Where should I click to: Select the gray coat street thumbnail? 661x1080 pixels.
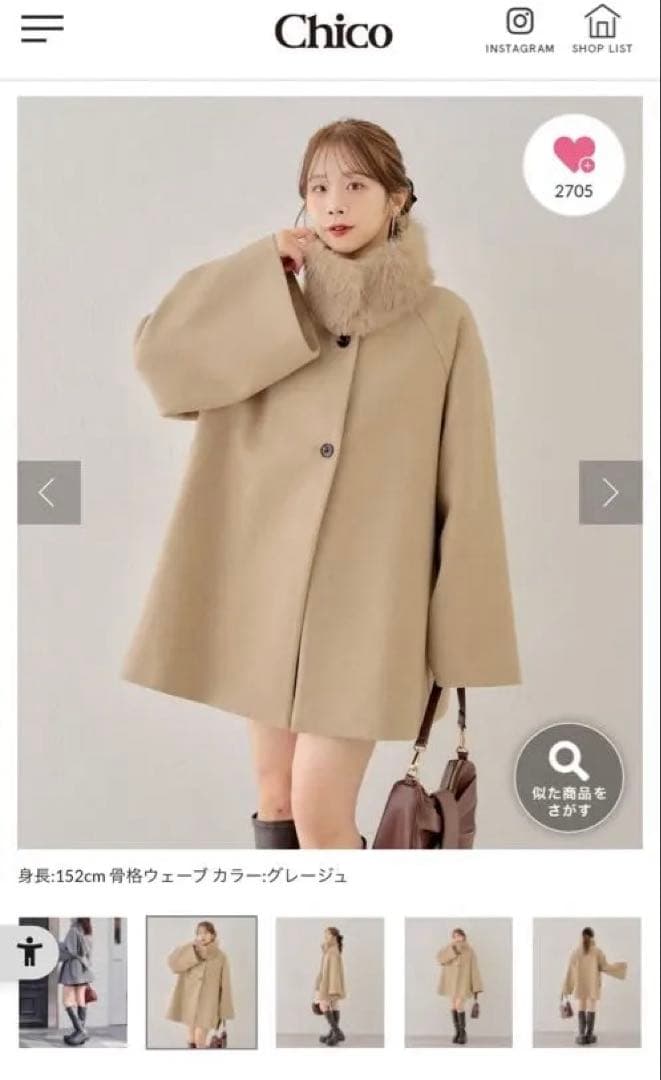pos(85,980)
